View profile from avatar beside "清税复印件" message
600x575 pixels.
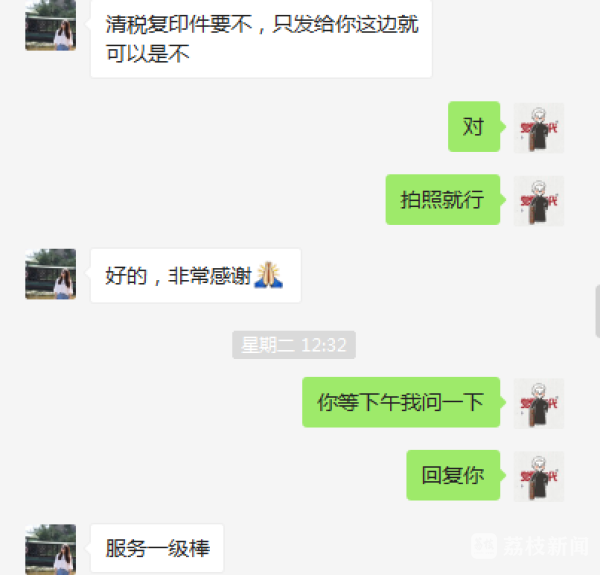point(50,26)
